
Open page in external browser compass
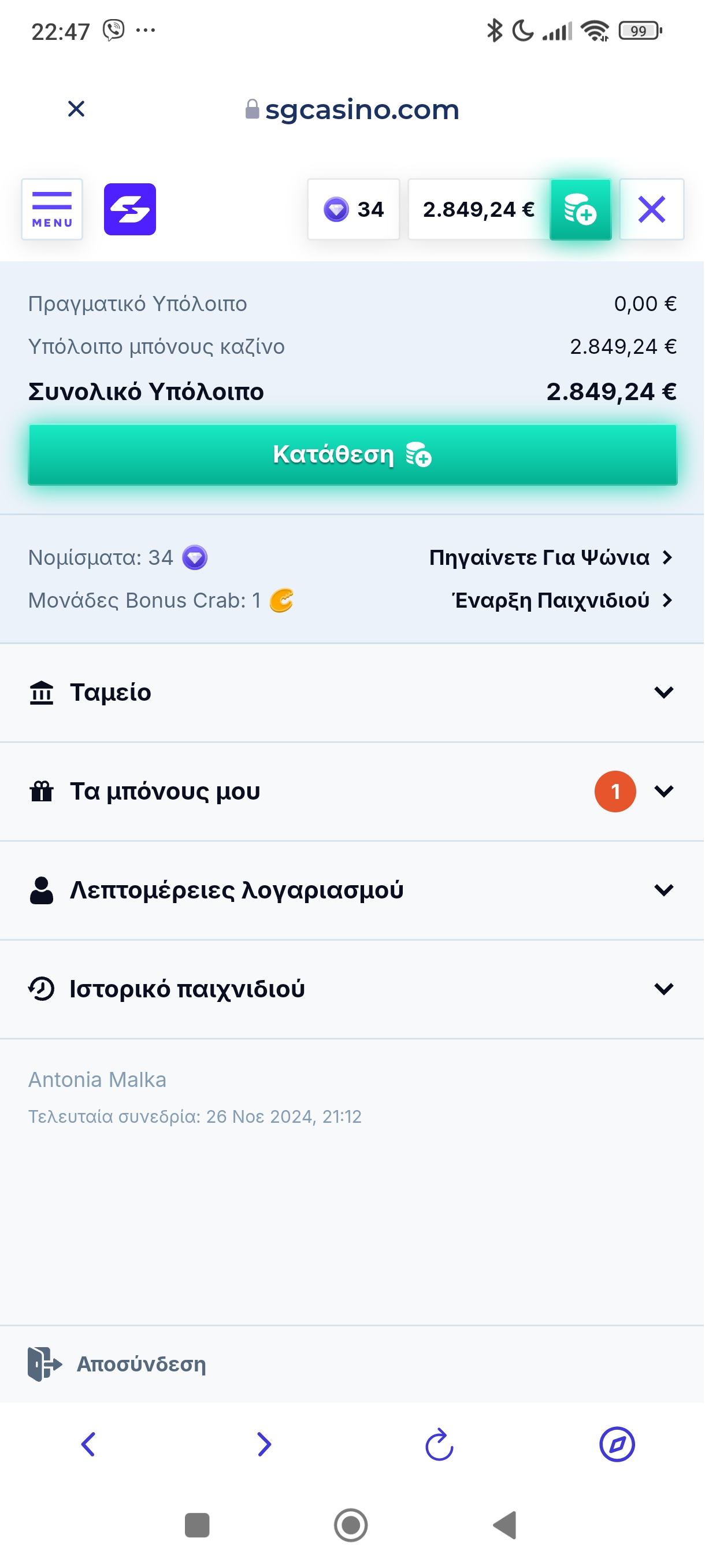[617, 1444]
